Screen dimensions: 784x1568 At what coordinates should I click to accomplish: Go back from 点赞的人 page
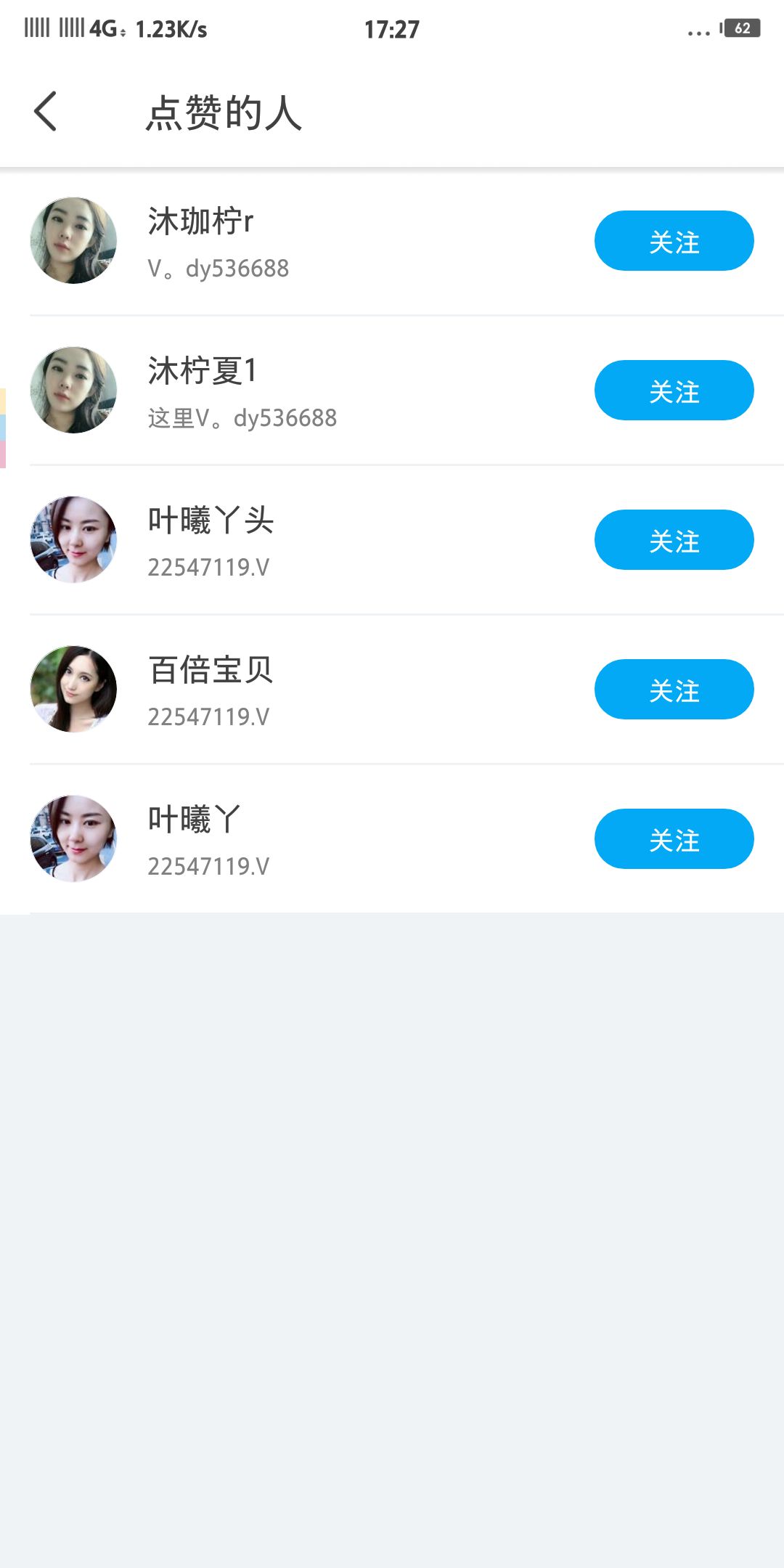click(45, 112)
